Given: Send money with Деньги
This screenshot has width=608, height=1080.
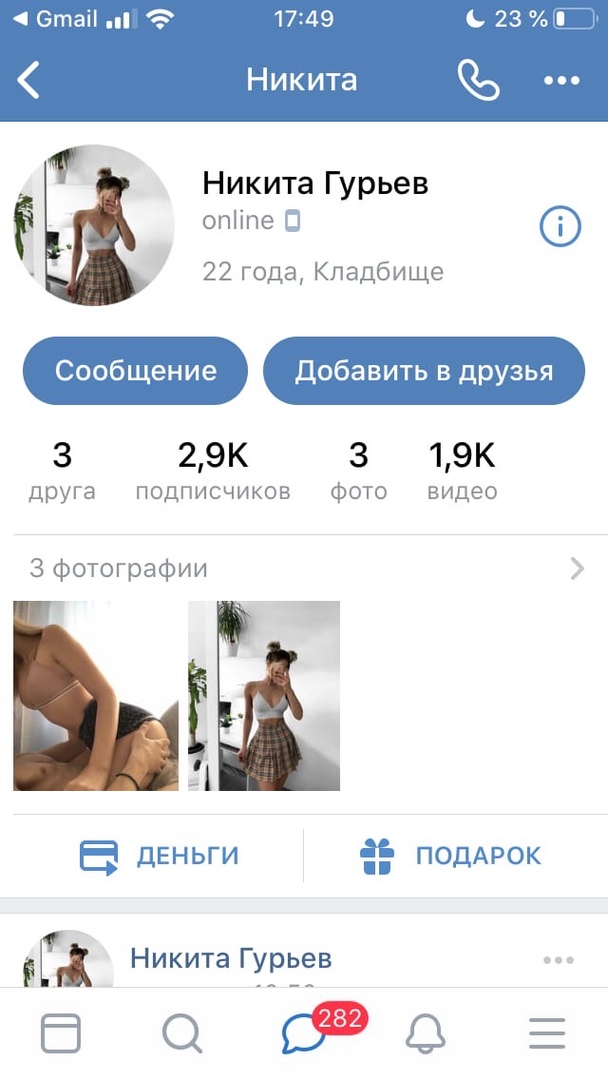Looking at the screenshot, I should point(160,856).
